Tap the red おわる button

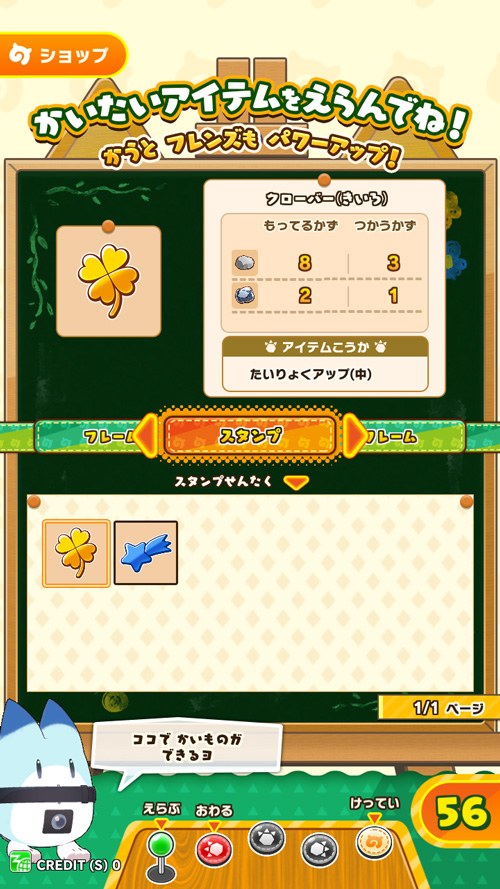coord(214,850)
